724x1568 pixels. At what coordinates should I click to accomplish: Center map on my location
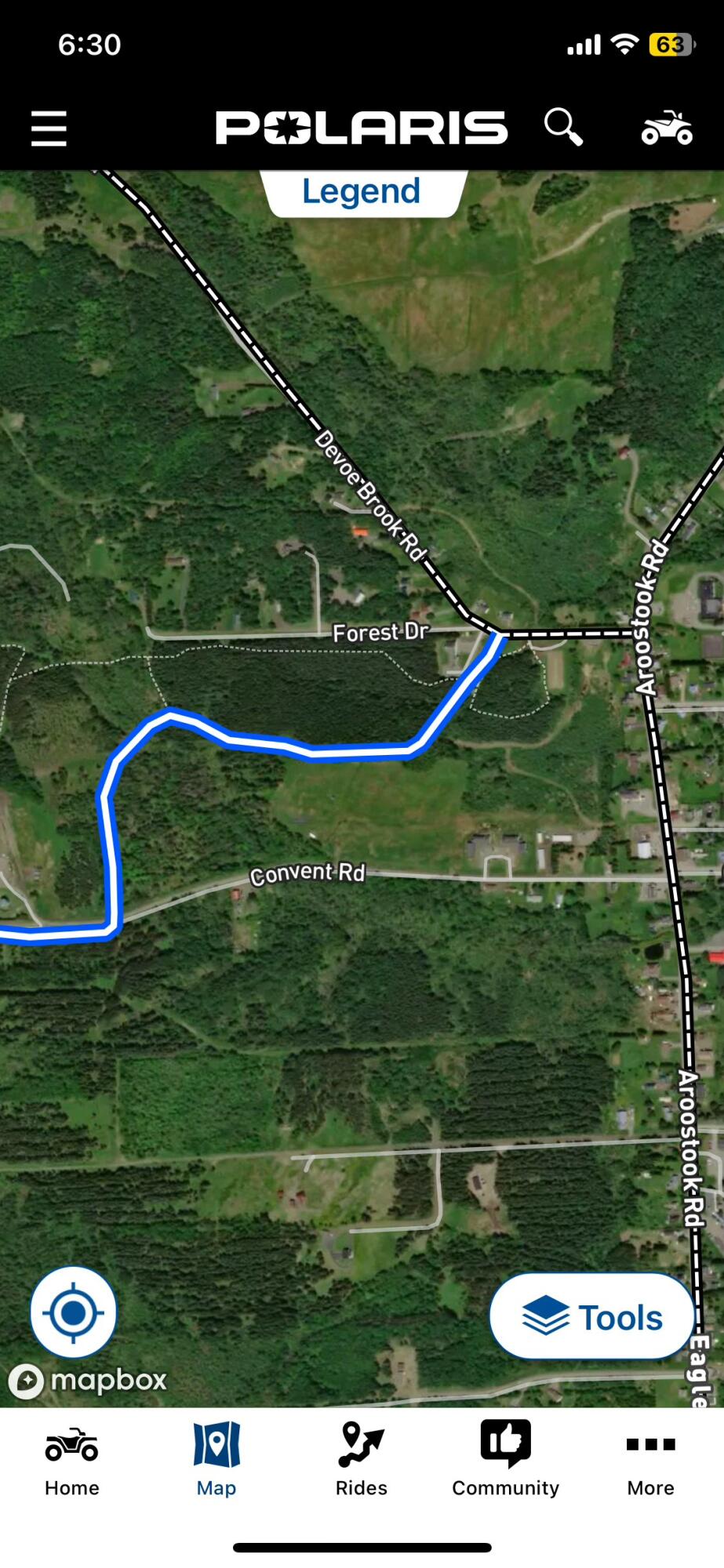tap(74, 1312)
